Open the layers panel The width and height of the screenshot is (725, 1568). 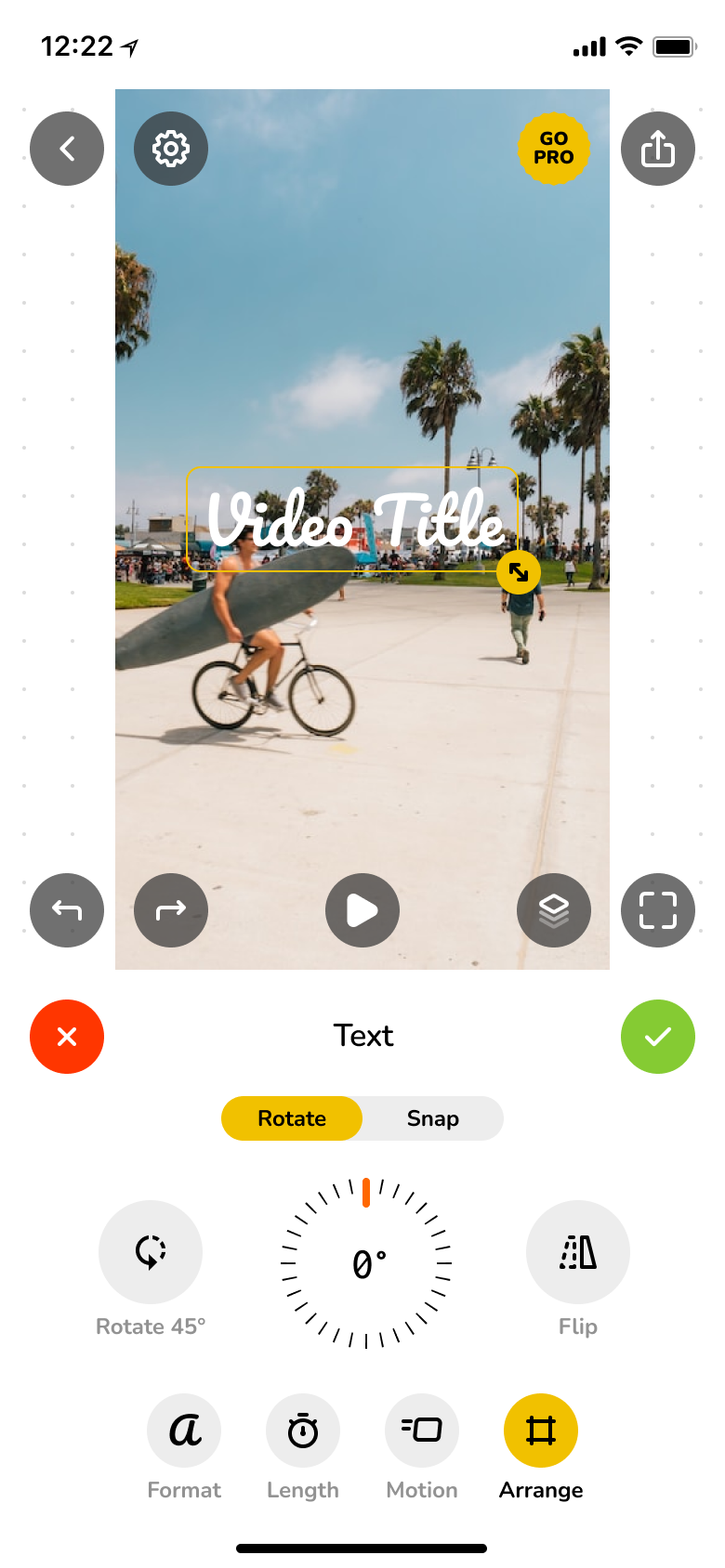click(x=554, y=910)
